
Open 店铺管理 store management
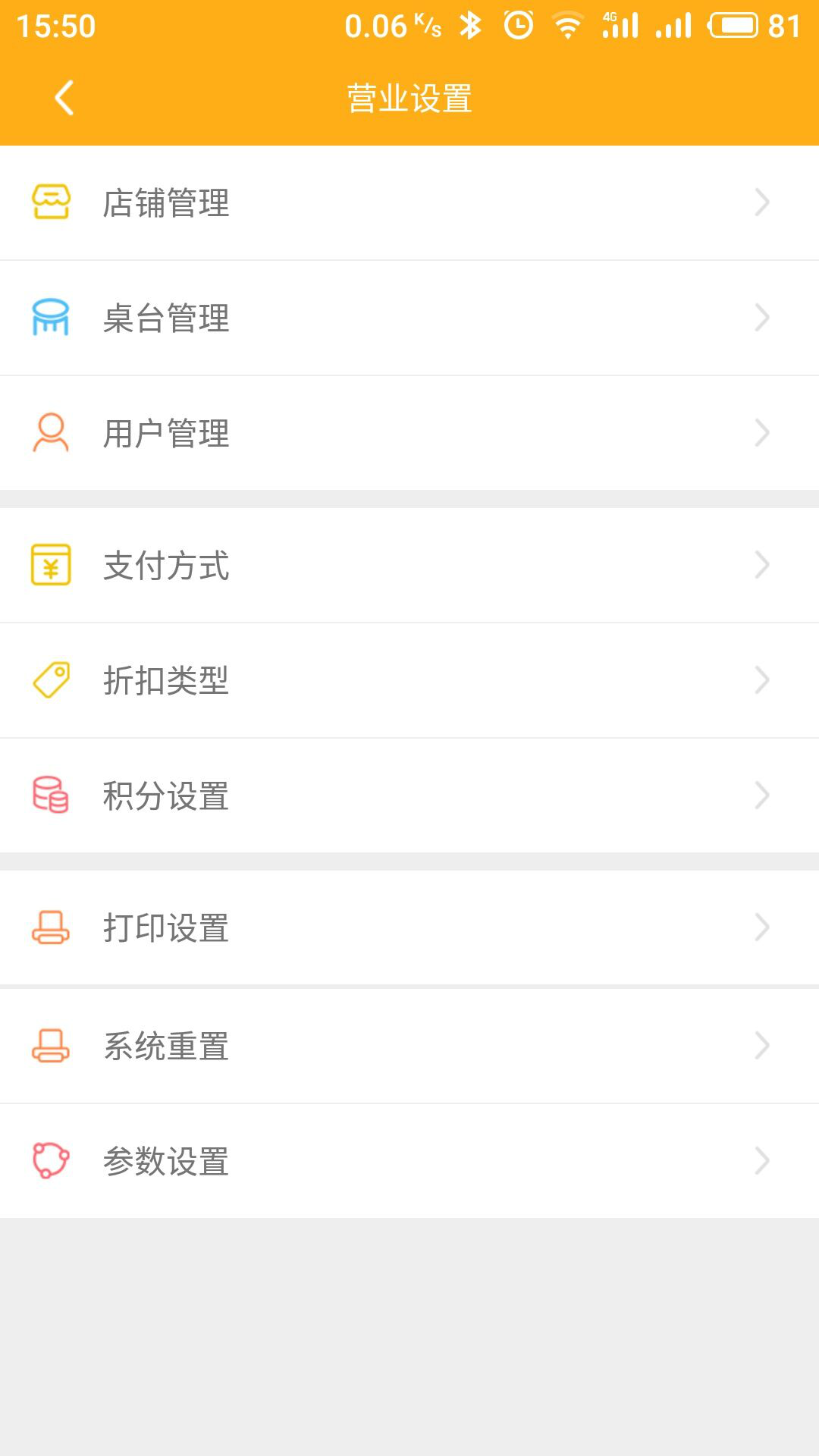[x=409, y=202]
